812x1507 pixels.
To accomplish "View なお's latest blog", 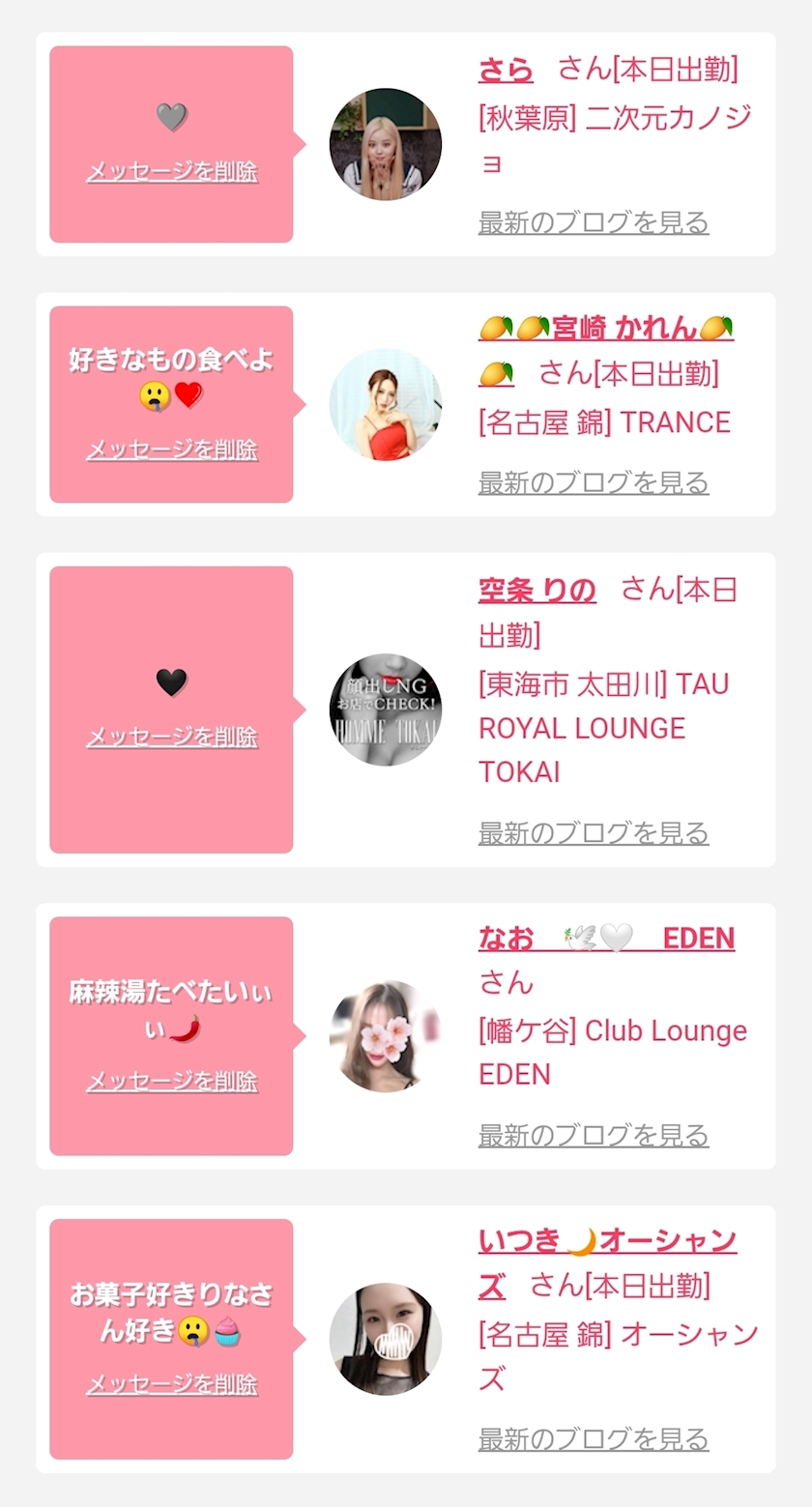I will coord(594,1135).
